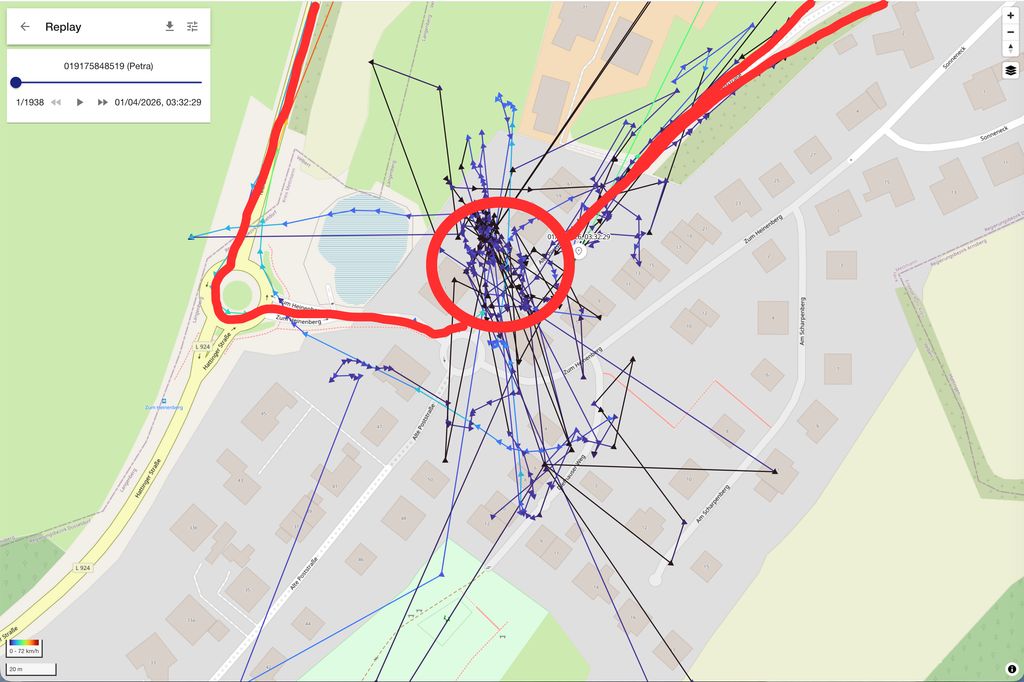Open the map layers selector
The width and height of the screenshot is (1024, 682).
[x=1010, y=71]
